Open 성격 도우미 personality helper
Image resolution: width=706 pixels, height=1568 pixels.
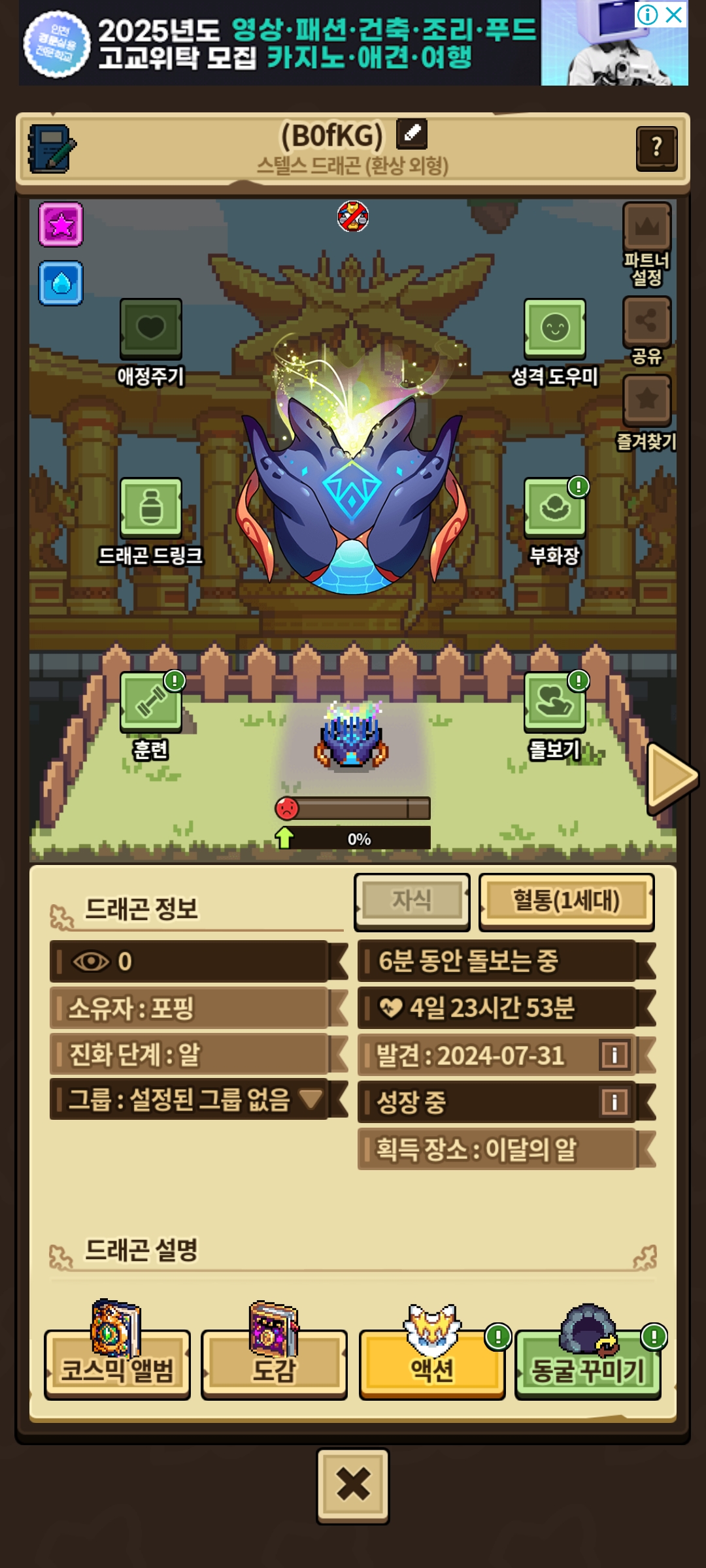click(x=554, y=329)
